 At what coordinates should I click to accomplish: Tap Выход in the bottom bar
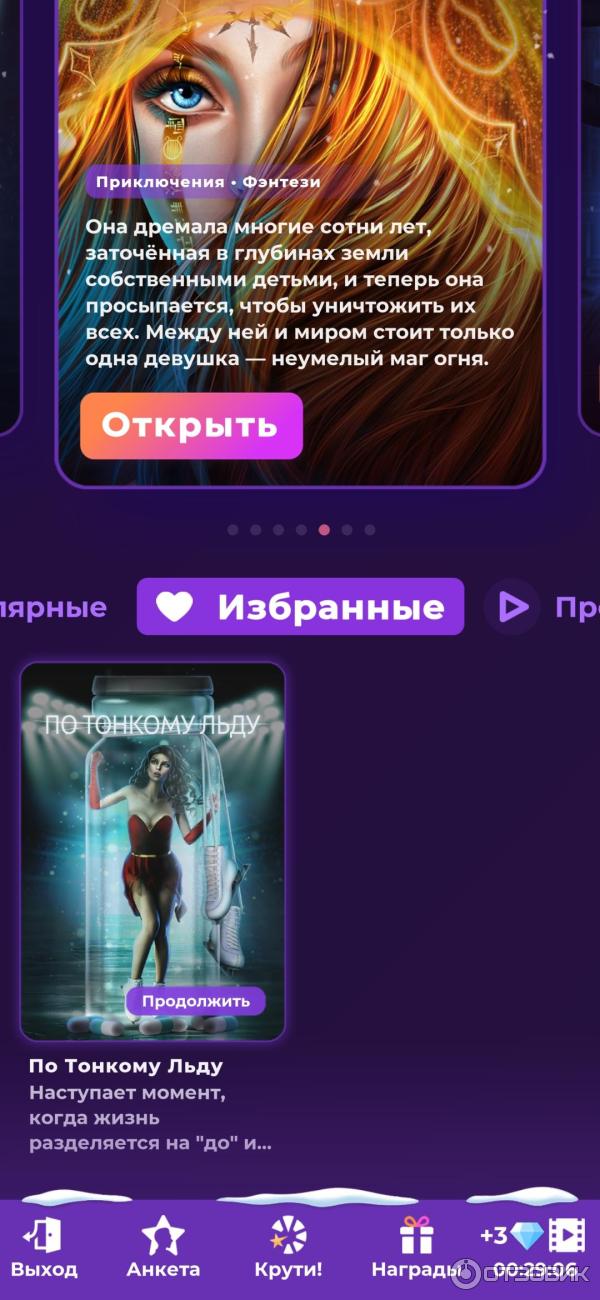click(43, 1248)
